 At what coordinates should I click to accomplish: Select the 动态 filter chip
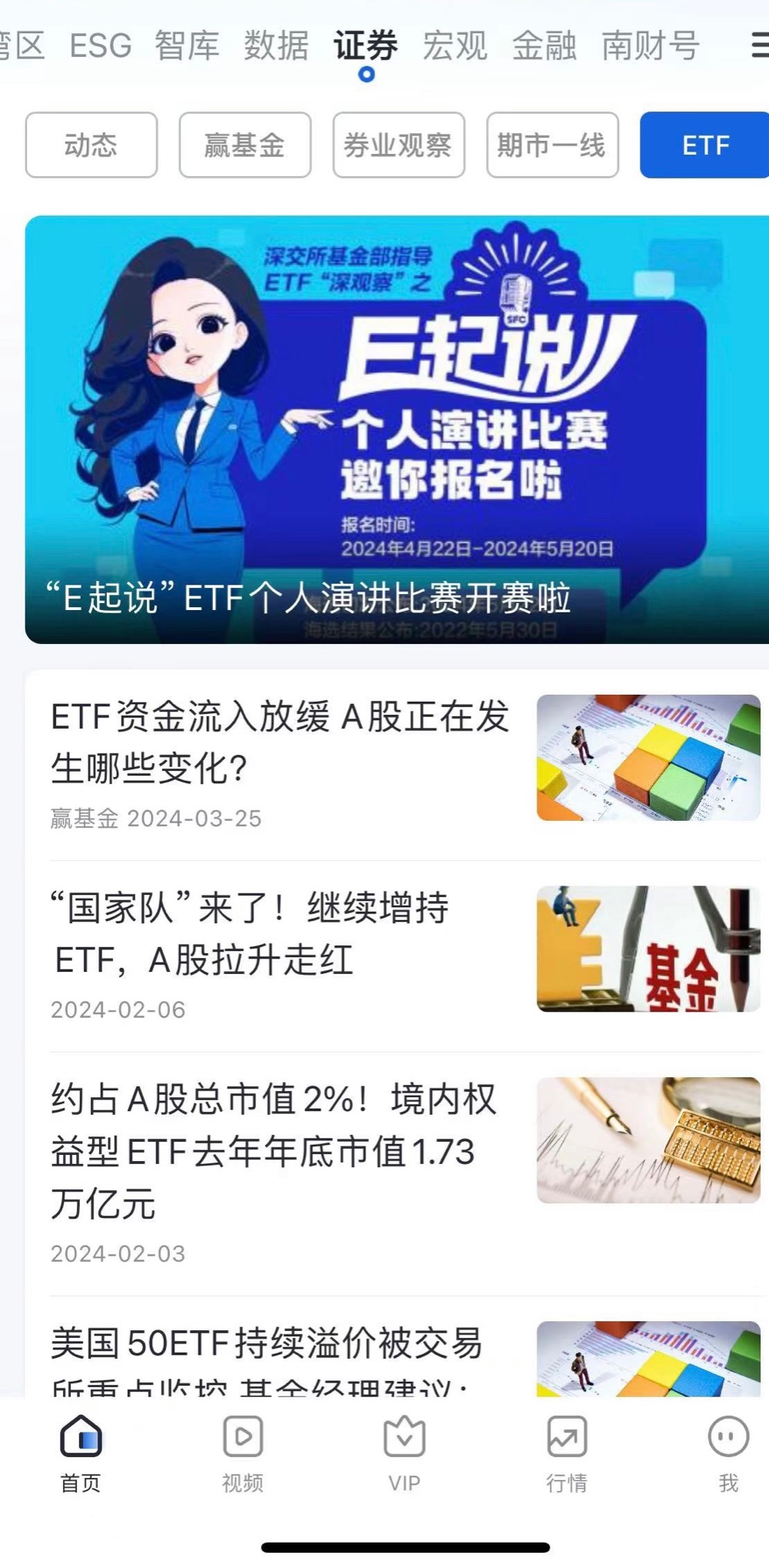tap(91, 145)
